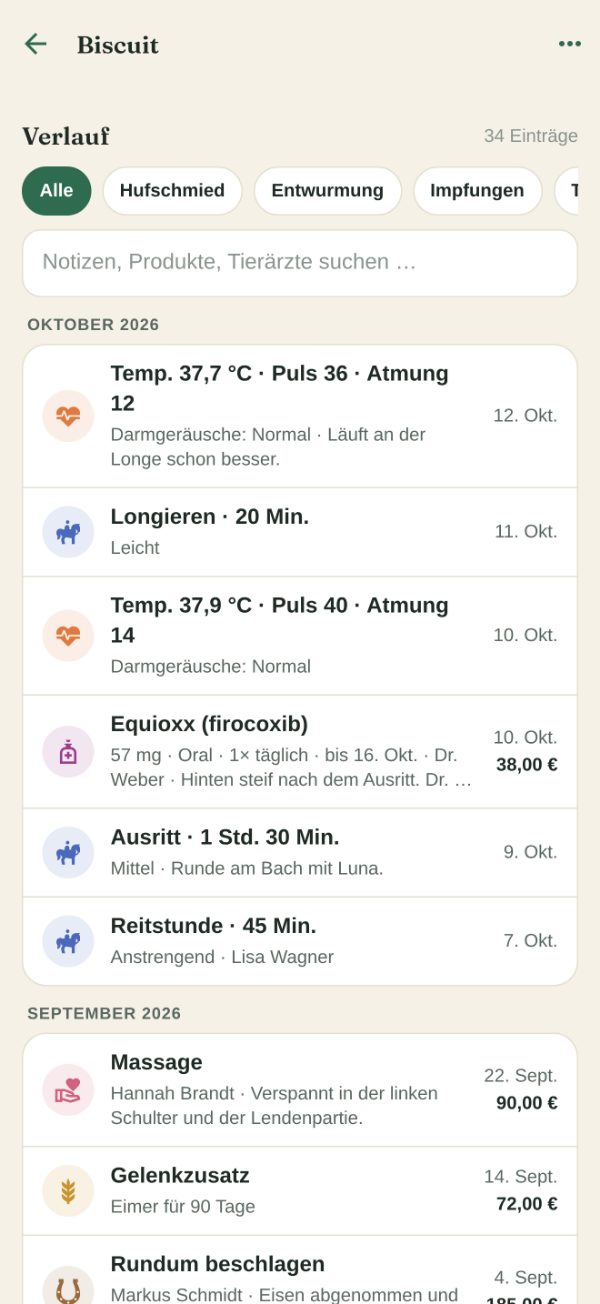Screen dimensions: 600x1304
Task: Filter entries by Entwurmung
Action: pyautogui.click(x=327, y=191)
